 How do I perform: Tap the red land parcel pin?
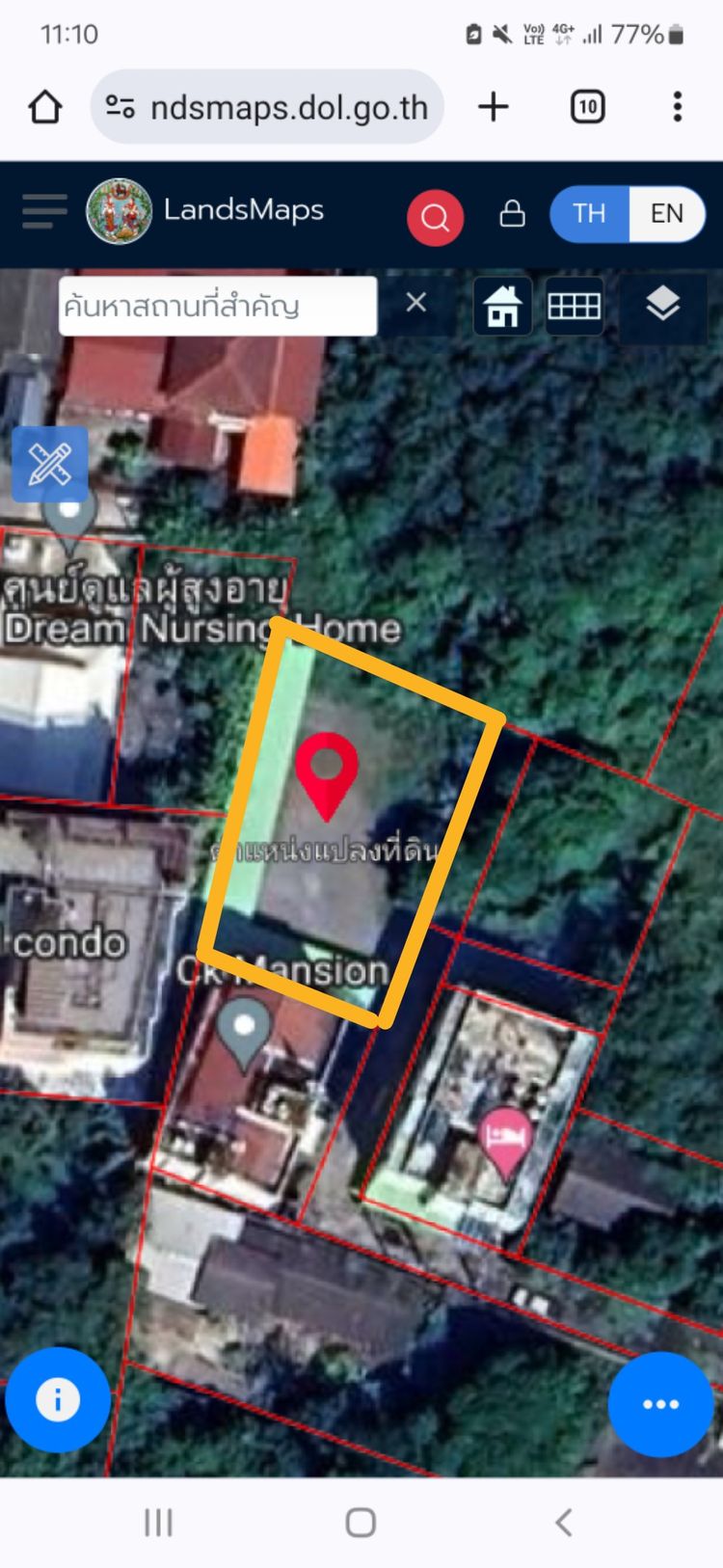point(327,771)
